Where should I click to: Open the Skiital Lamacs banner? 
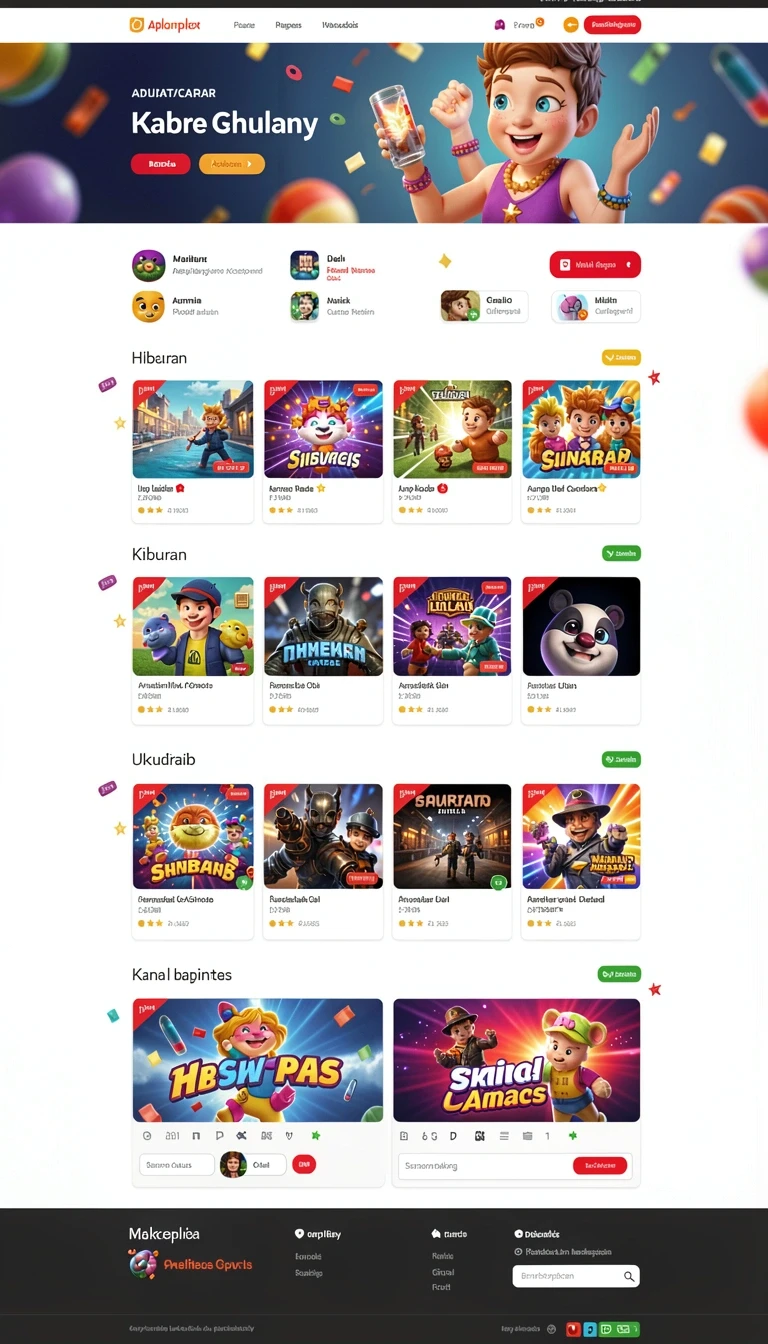click(516, 1060)
